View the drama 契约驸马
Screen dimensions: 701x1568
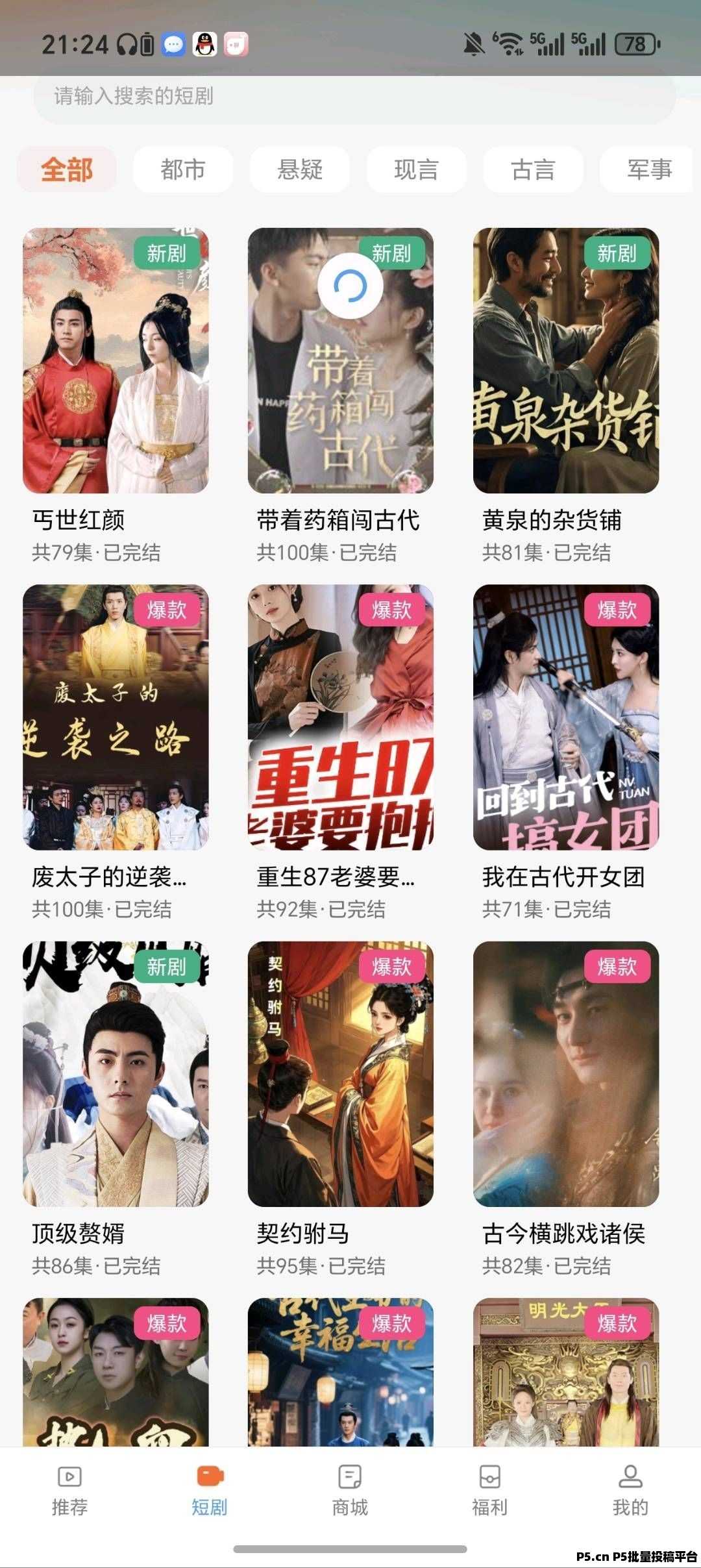pos(340,1074)
